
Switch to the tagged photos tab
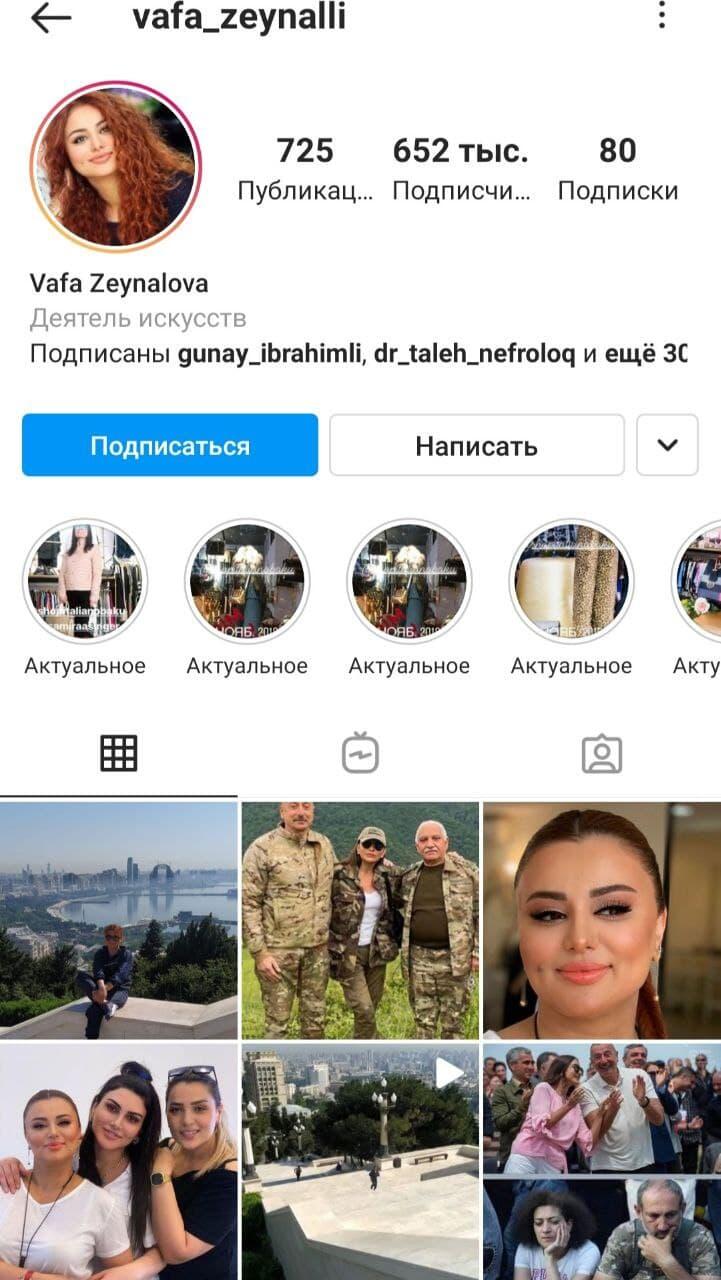(x=602, y=754)
